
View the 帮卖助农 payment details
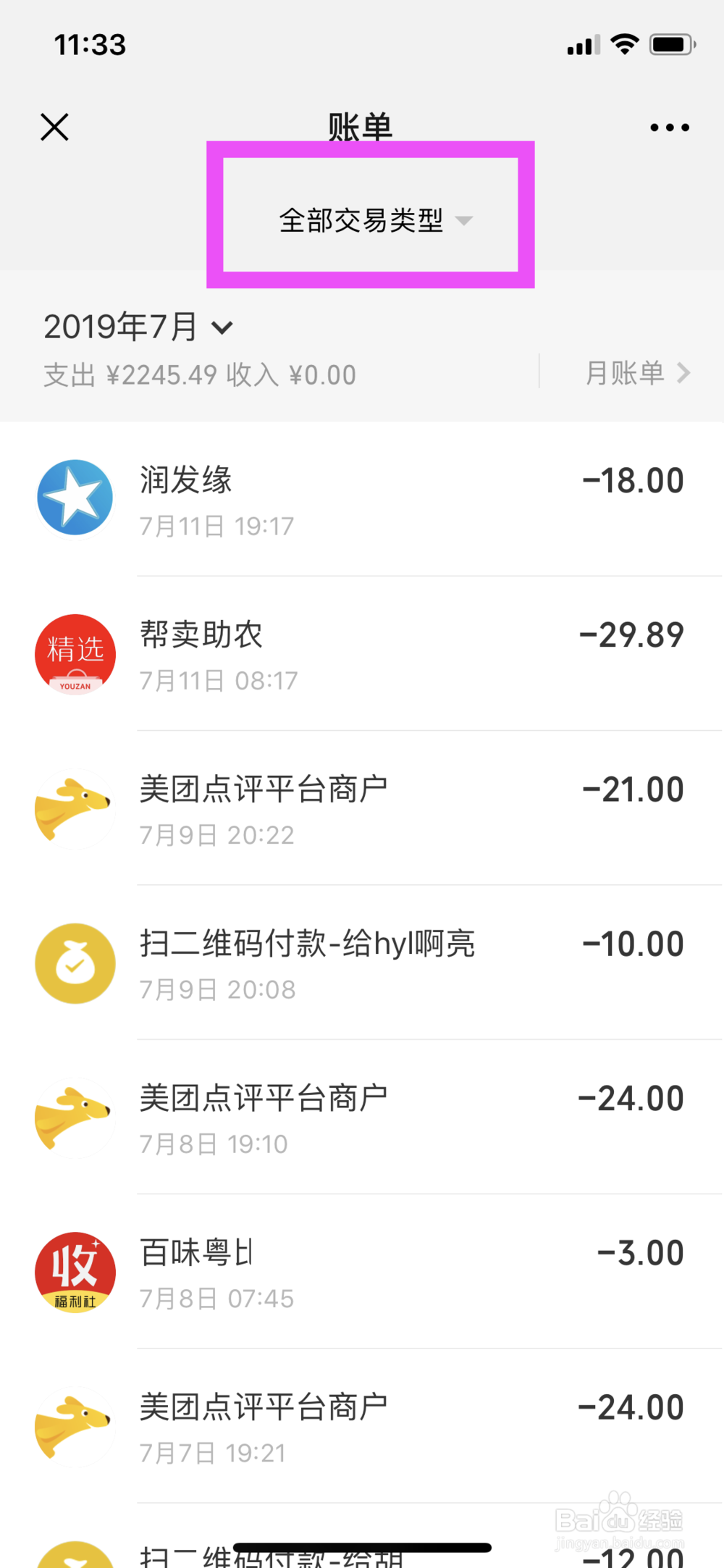[x=362, y=654]
